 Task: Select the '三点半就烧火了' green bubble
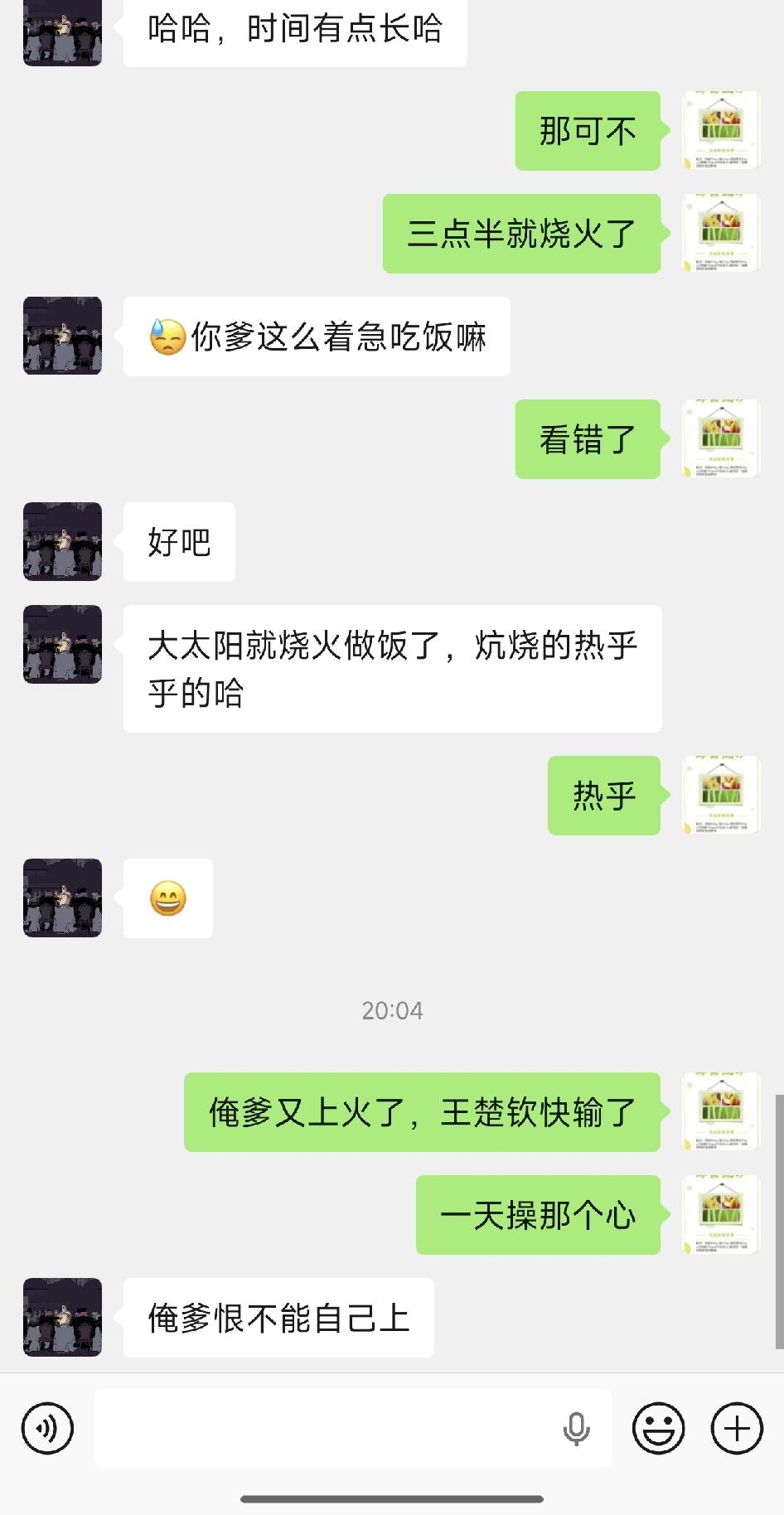coord(522,235)
